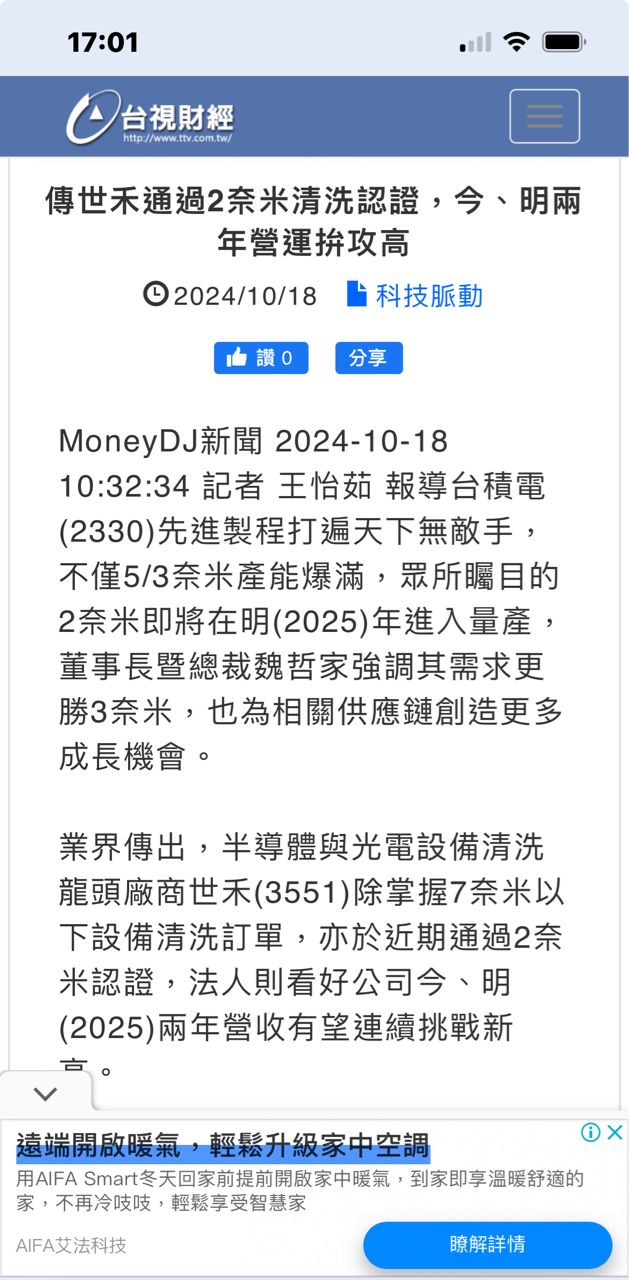Share the article via 分享 button
Viewport: 629px width, 1280px height.
click(368, 358)
